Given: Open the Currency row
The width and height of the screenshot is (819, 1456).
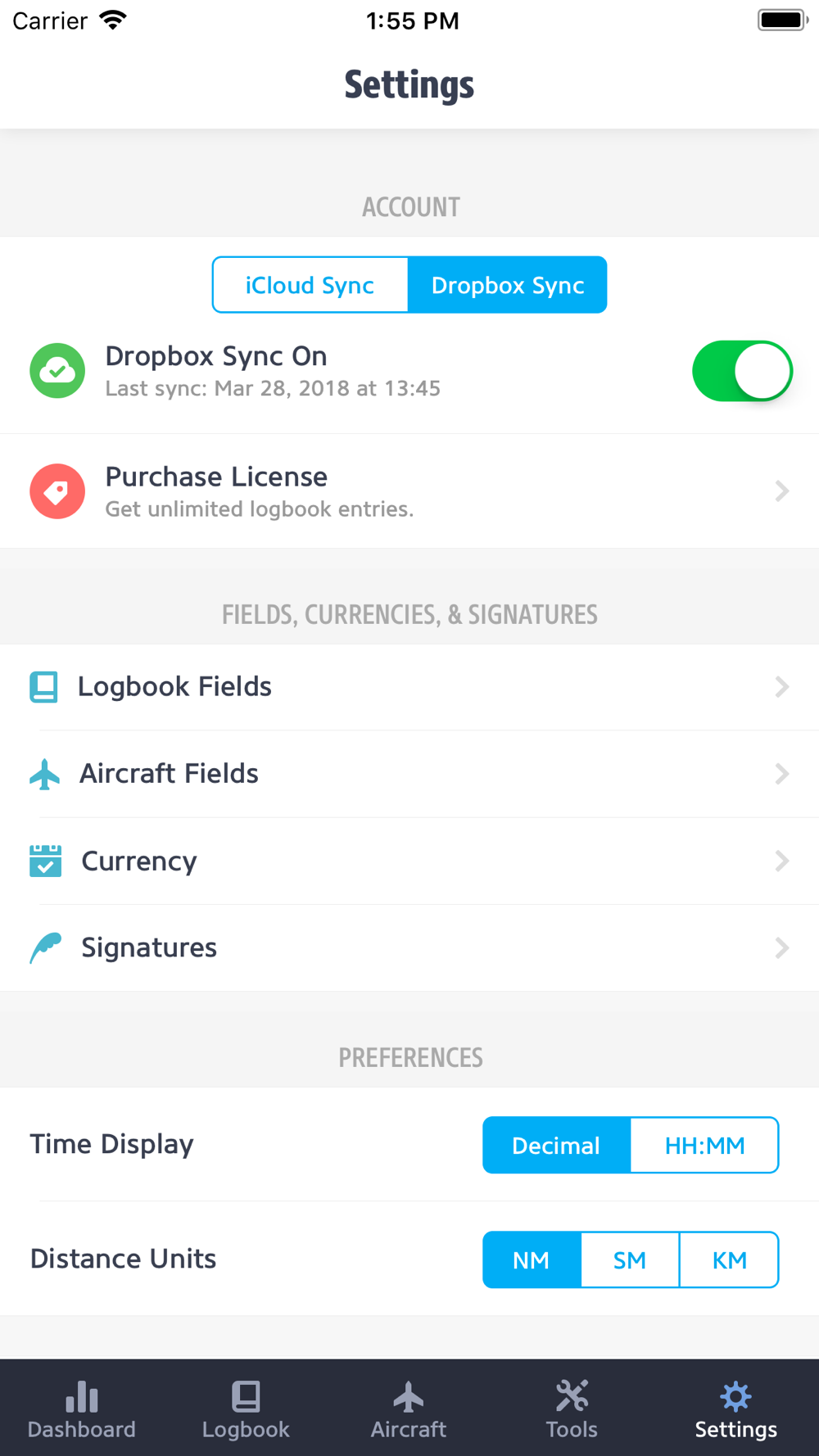Looking at the screenshot, I should pyautogui.click(x=409, y=861).
